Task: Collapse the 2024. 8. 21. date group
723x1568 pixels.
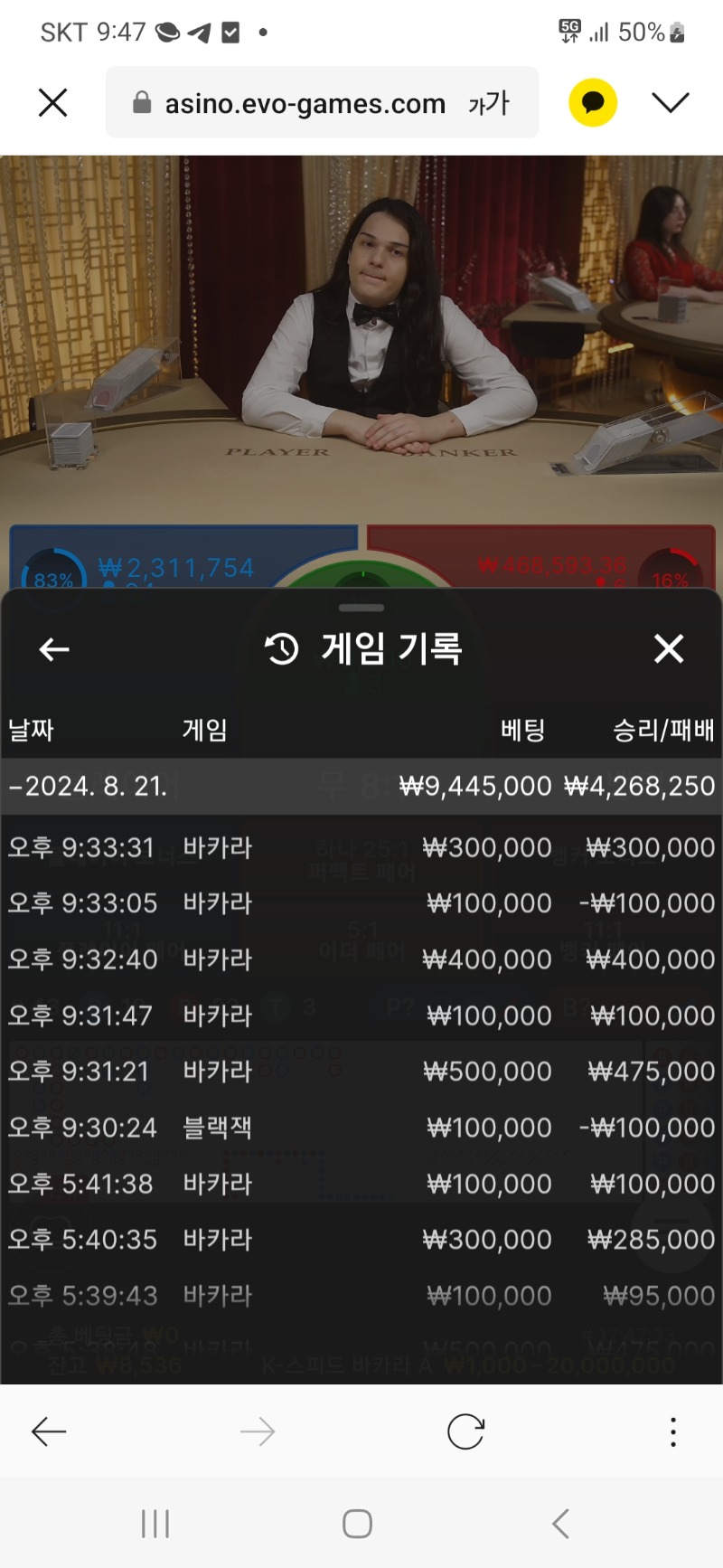Action: point(361,786)
